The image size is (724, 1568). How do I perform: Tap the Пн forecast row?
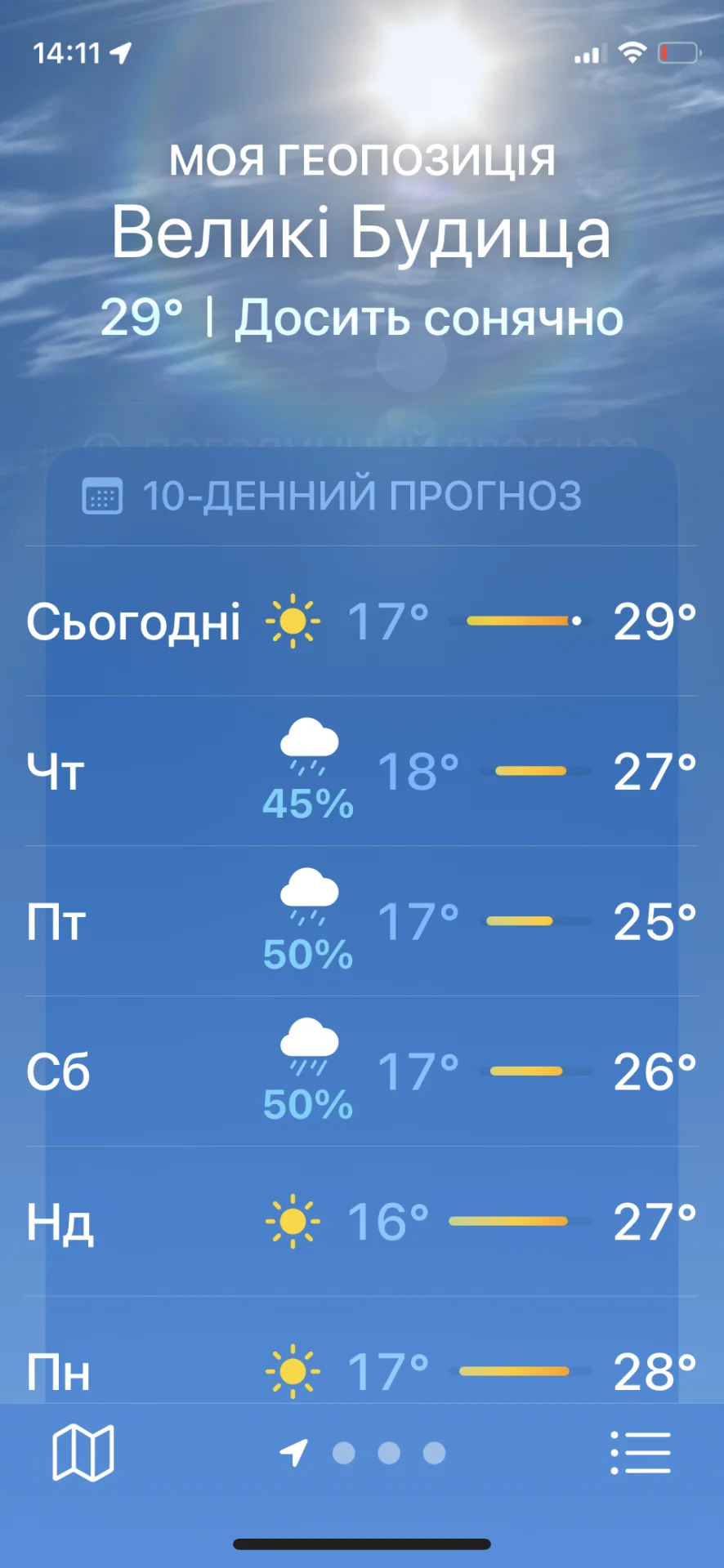tap(361, 1370)
